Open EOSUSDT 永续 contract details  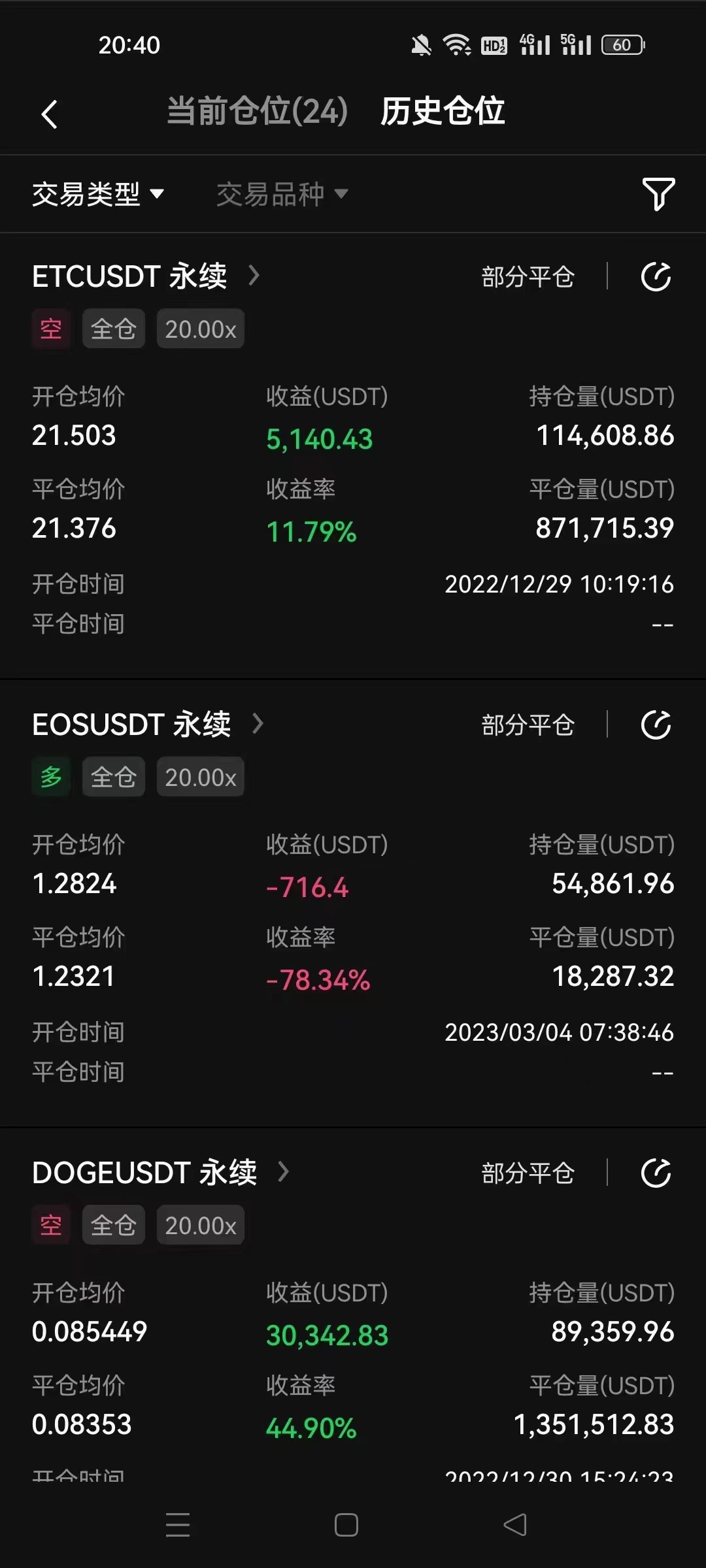[x=148, y=725]
